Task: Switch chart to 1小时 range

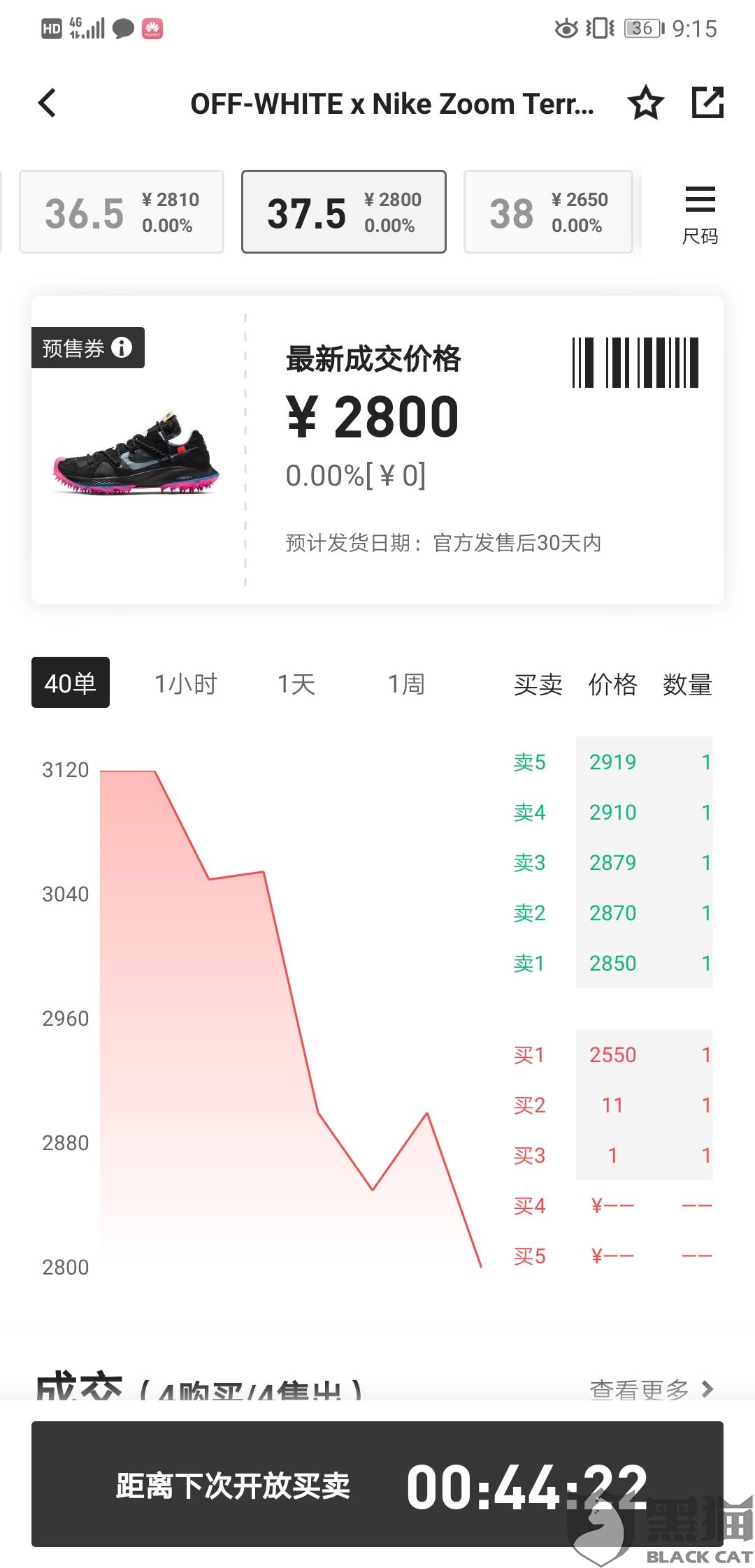Action: pyautogui.click(x=186, y=683)
